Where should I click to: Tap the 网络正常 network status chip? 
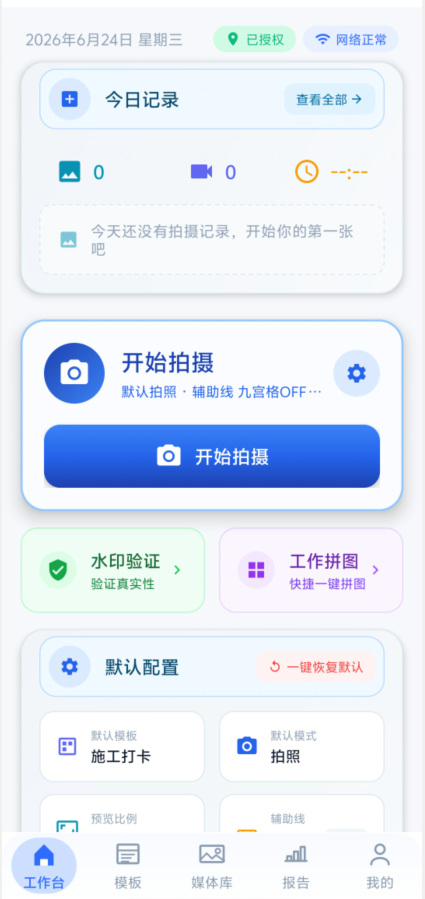[x=351, y=39]
